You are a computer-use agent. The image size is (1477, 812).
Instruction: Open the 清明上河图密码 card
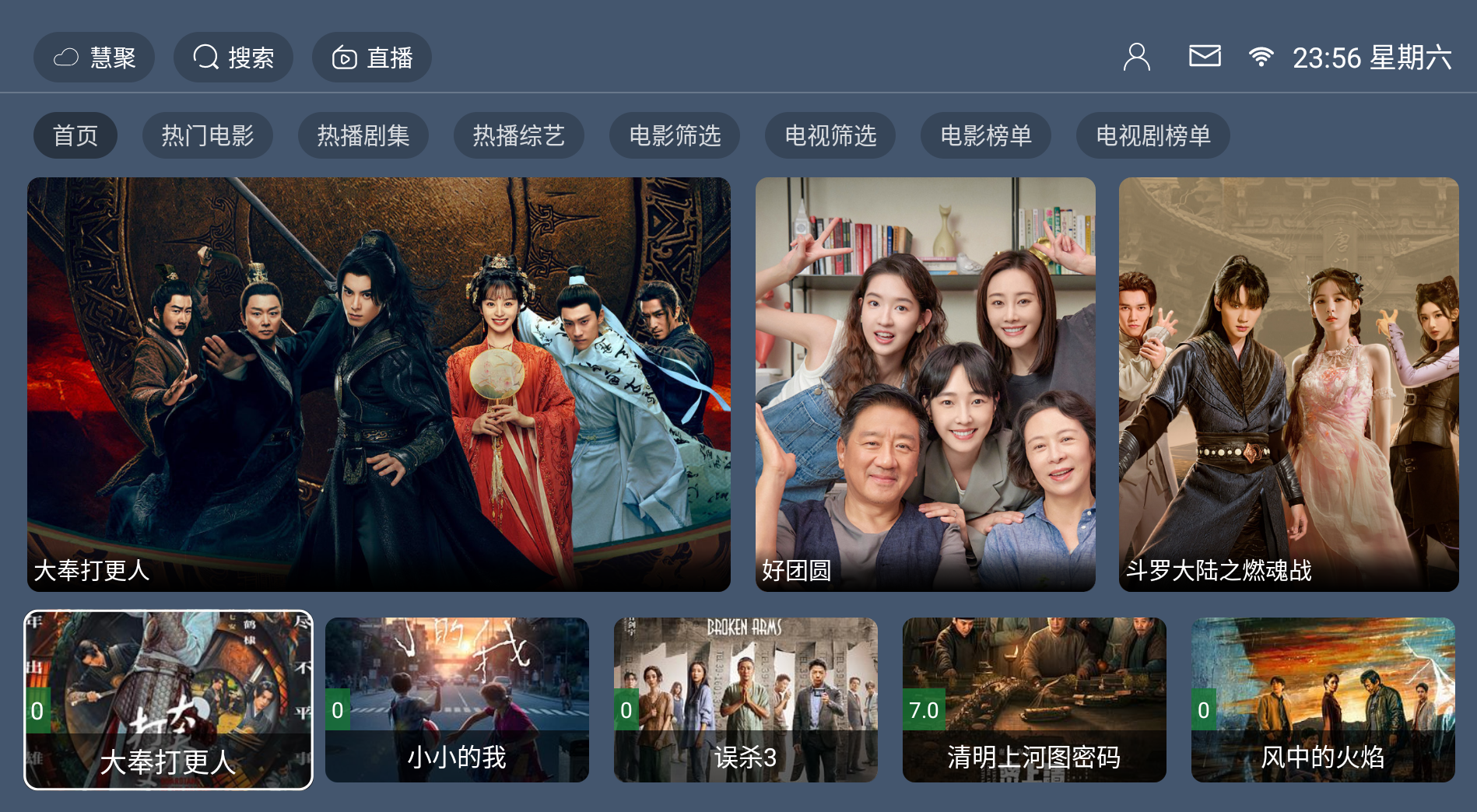[1034, 700]
